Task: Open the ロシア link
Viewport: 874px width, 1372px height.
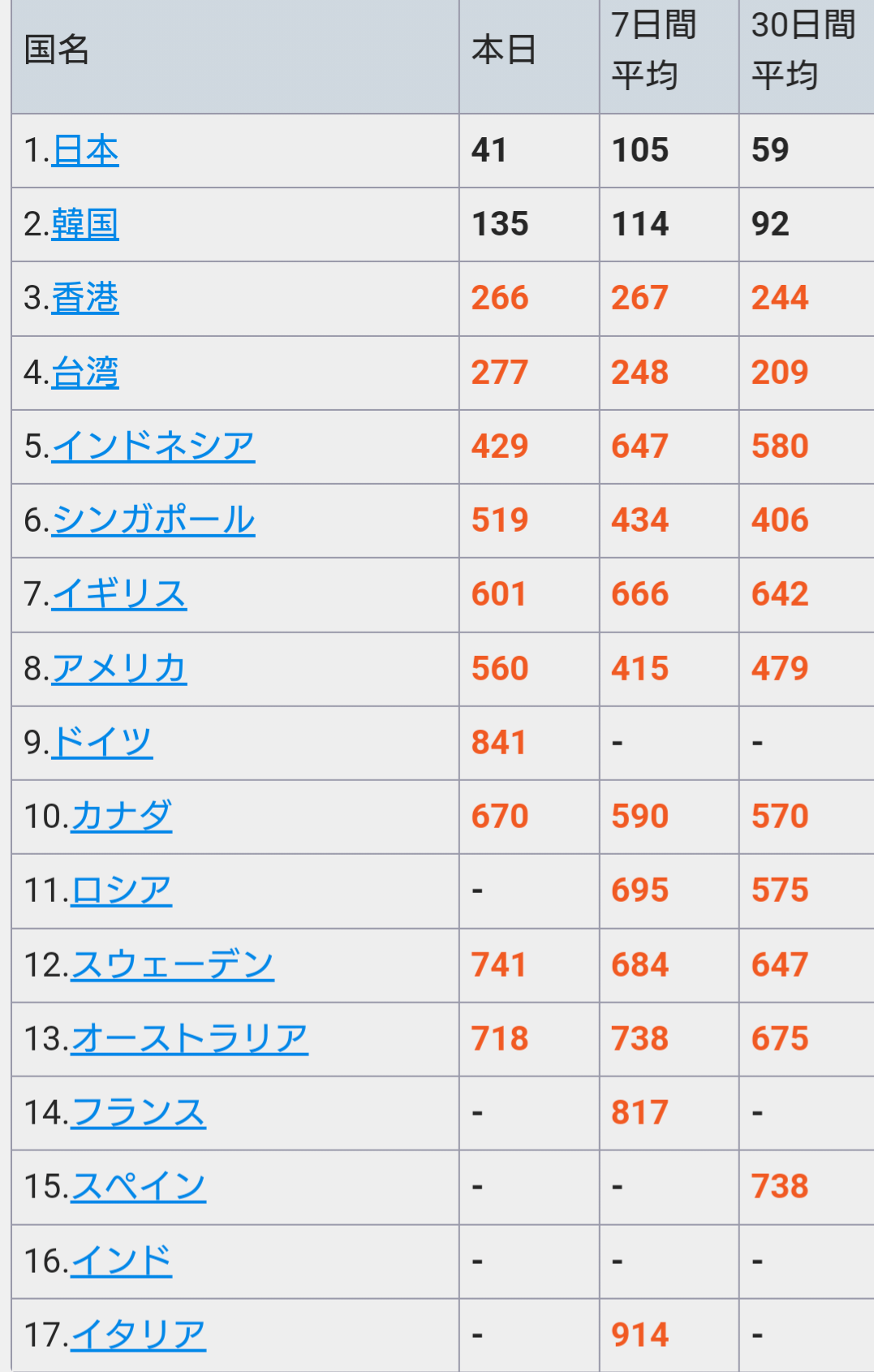Action: pyautogui.click(x=122, y=891)
